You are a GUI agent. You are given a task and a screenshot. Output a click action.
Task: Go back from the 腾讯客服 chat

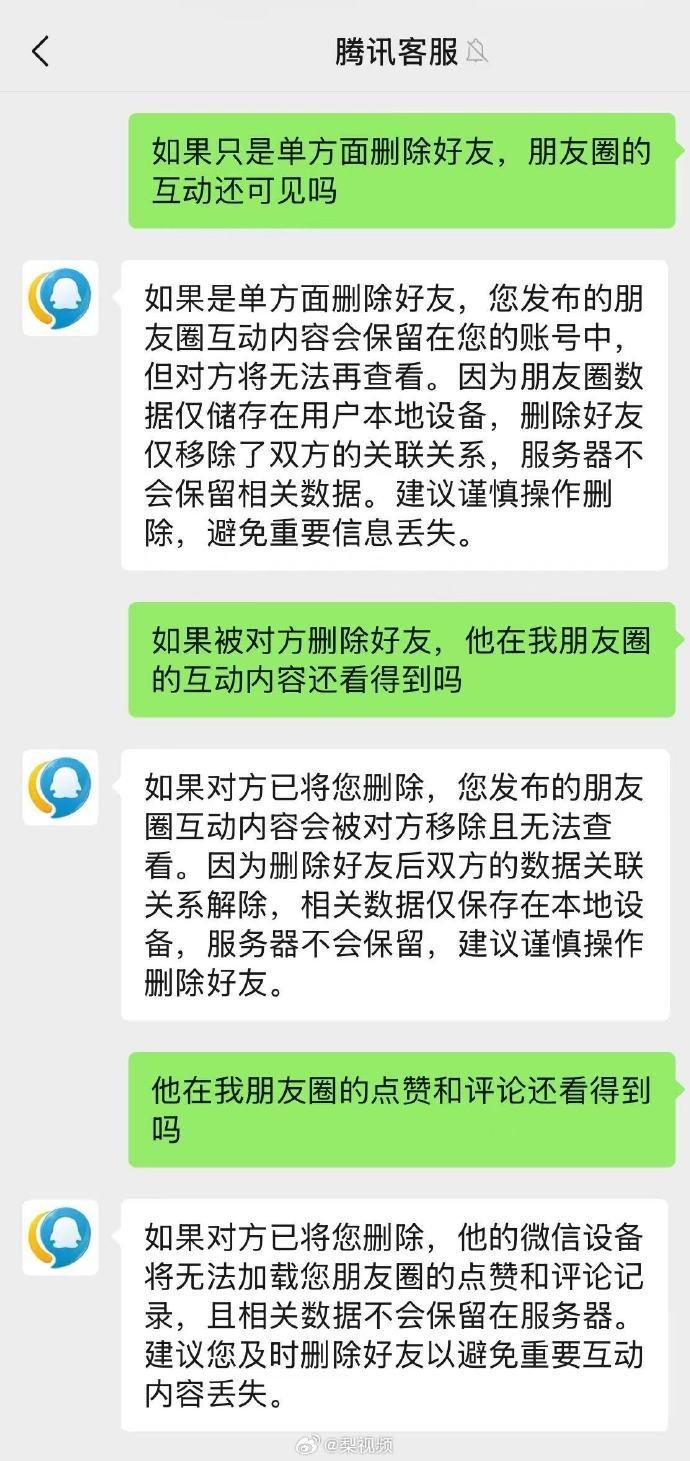tap(40, 51)
